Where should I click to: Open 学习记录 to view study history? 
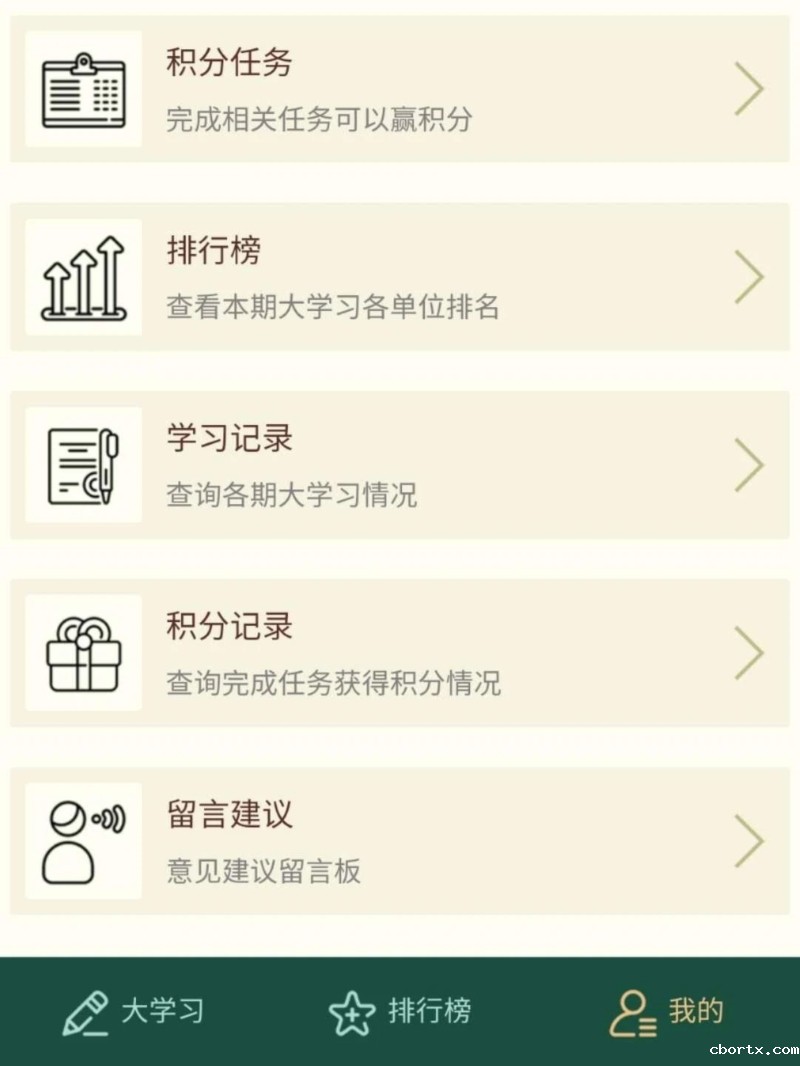[x=400, y=465]
